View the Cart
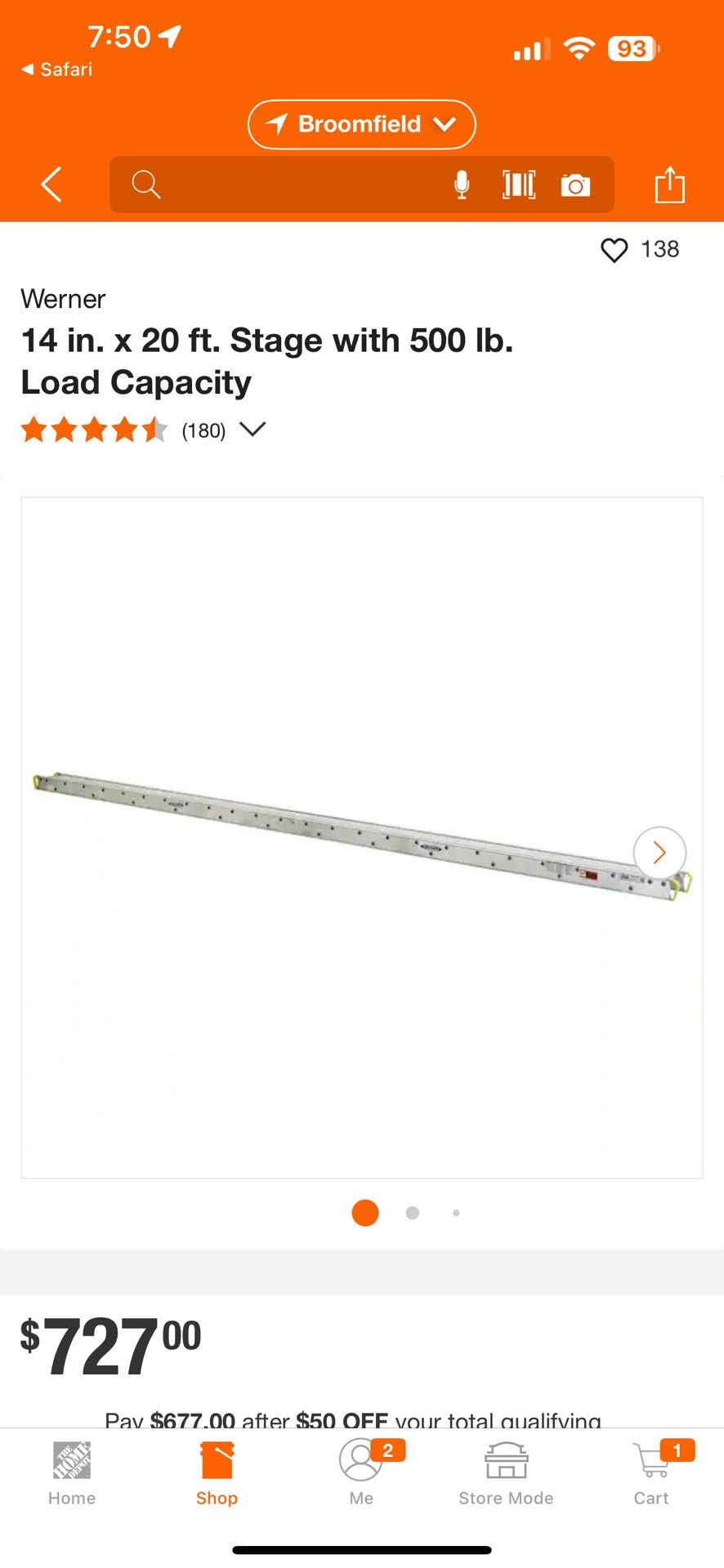The width and height of the screenshot is (724, 1568). [651, 1473]
